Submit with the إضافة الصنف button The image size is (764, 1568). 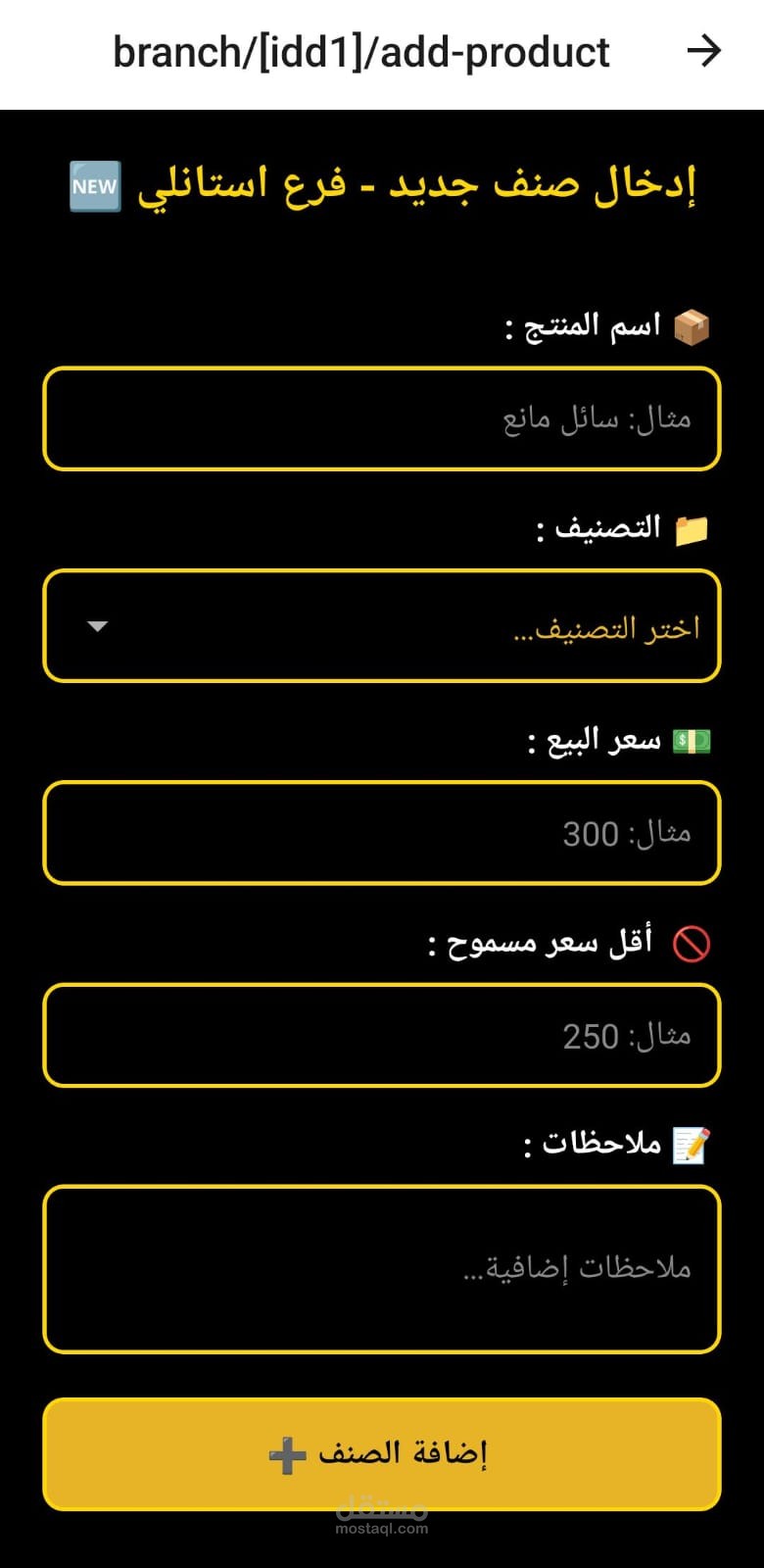(382, 1453)
